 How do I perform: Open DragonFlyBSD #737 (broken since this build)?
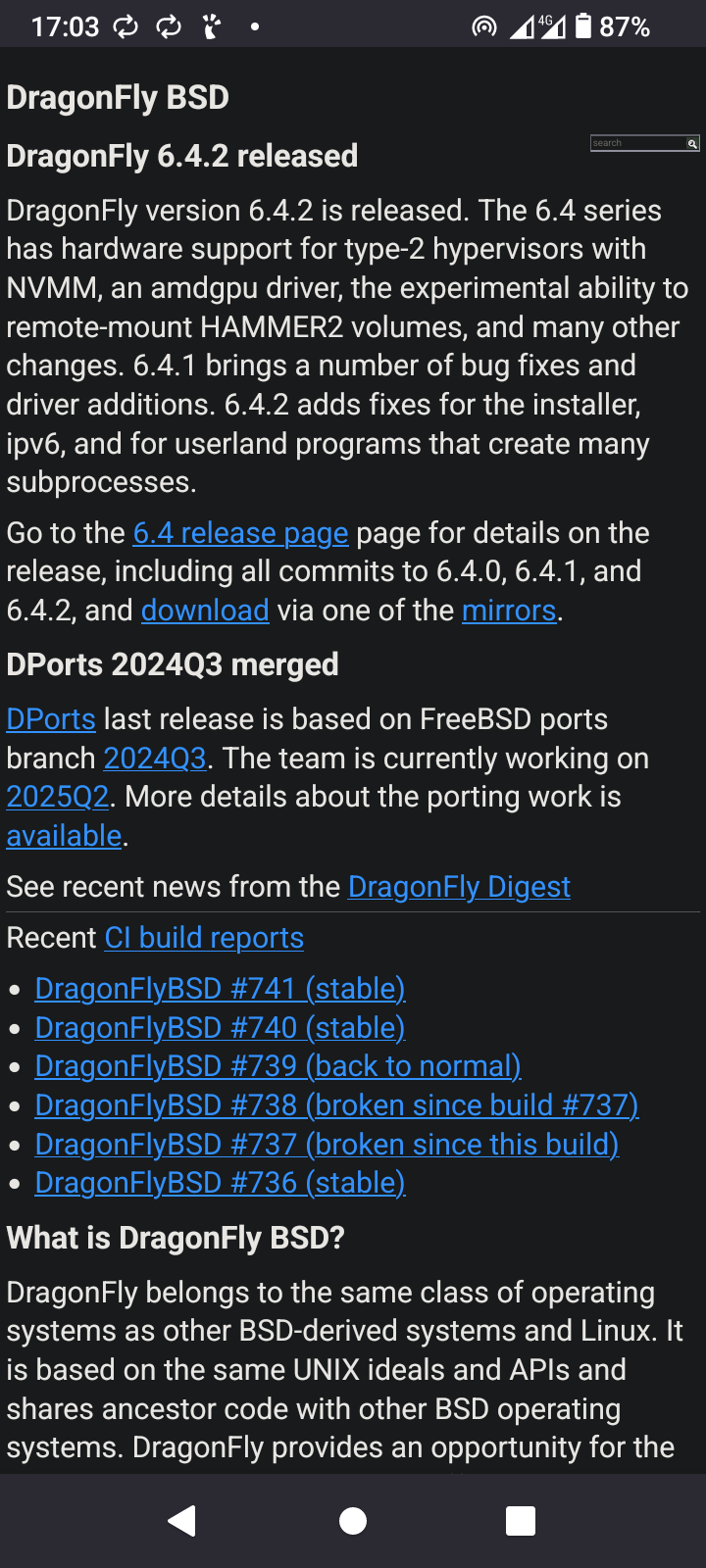[x=327, y=1145]
